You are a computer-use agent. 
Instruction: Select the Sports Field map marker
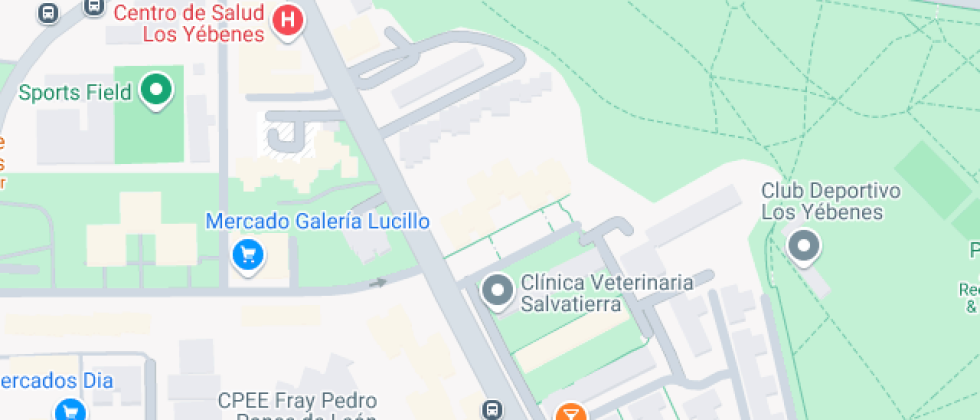coord(155,91)
